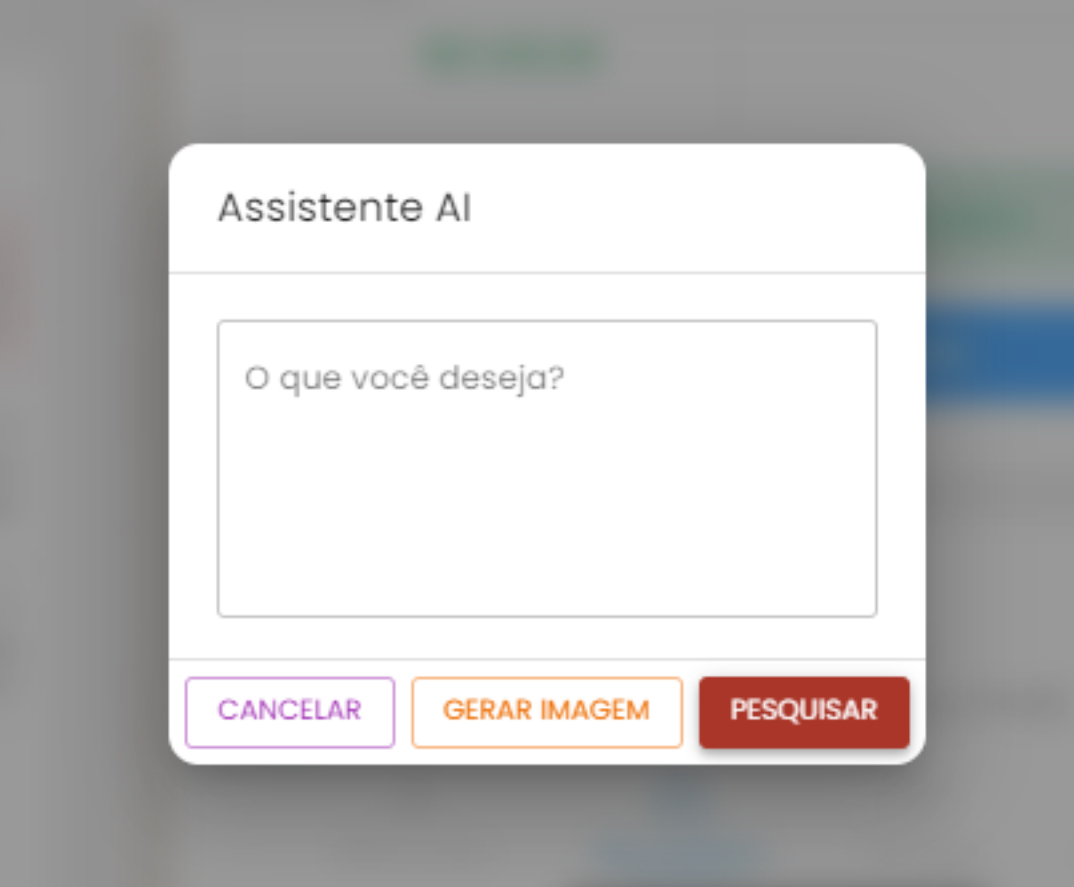Select Gerar Imagem
Screen dimensions: 1074x887
pos(547,712)
